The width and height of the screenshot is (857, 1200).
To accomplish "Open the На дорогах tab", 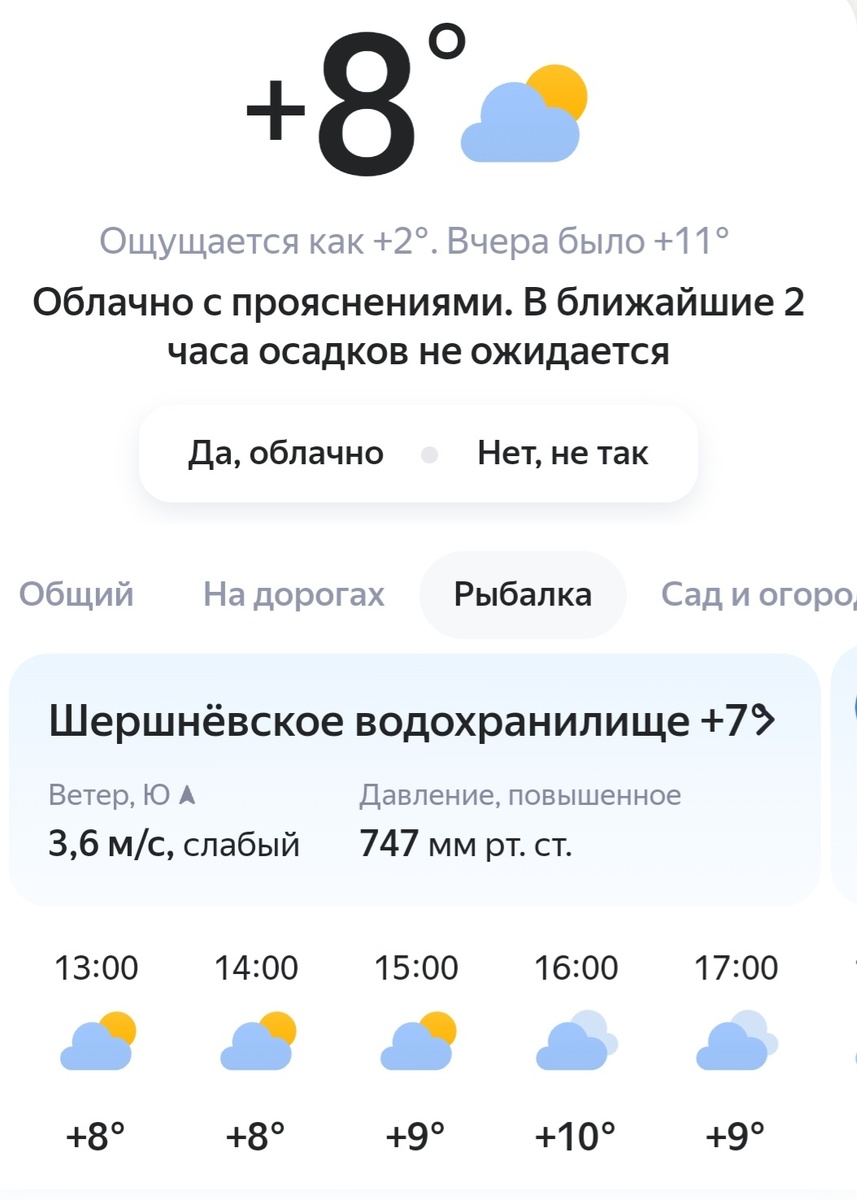I will pyautogui.click(x=294, y=594).
